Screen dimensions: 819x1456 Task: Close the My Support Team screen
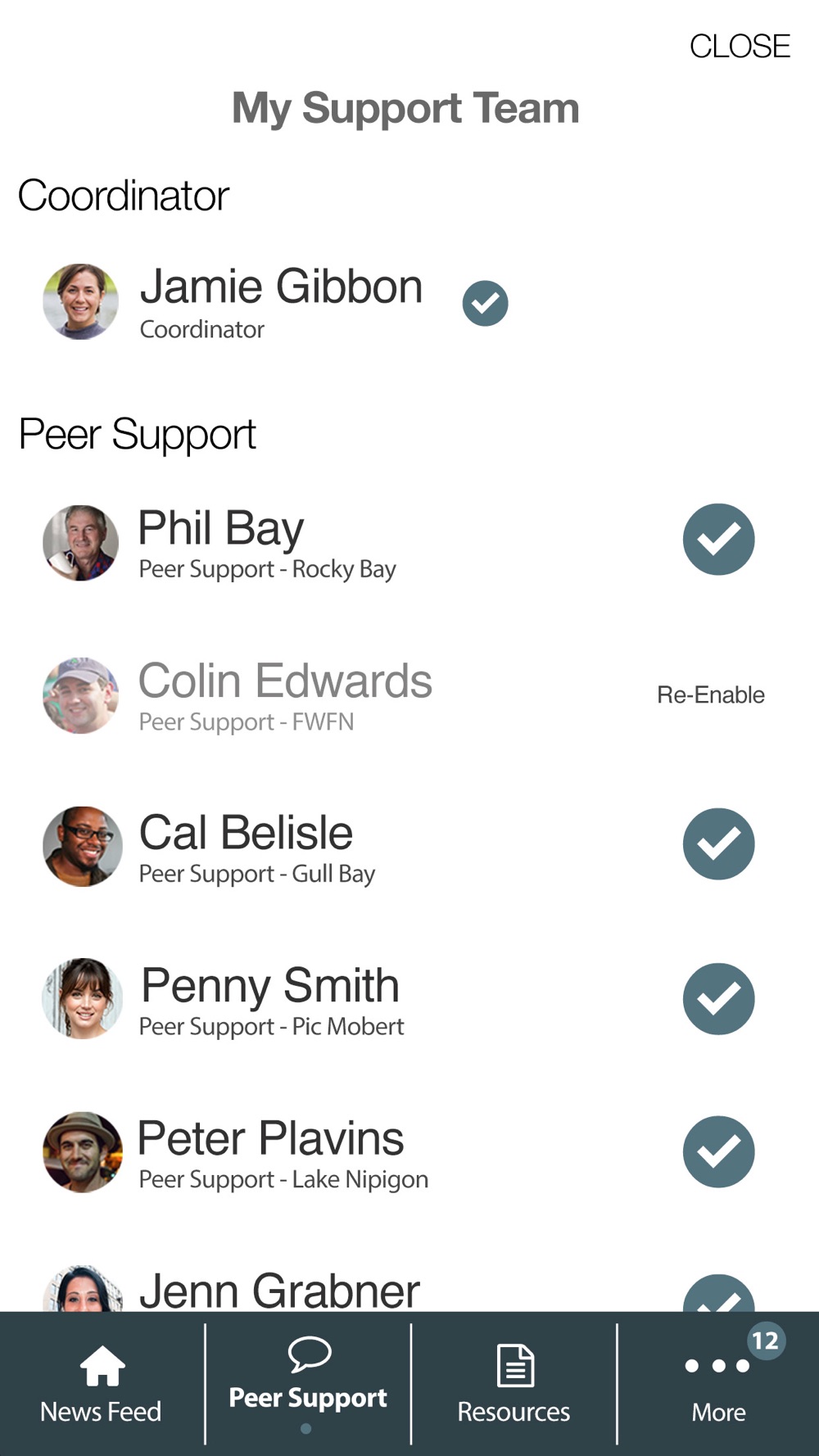(740, 47)
